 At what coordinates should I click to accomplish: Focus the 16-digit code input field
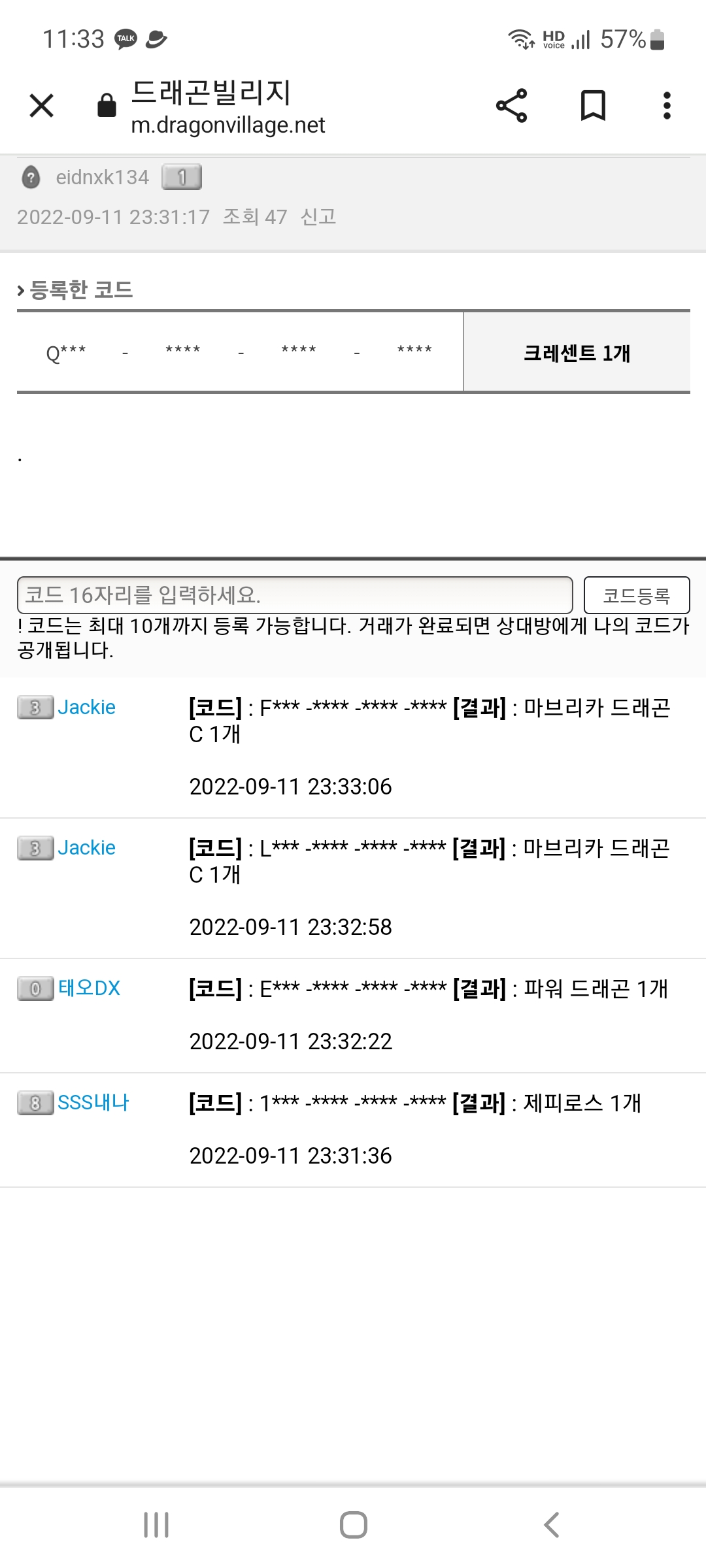294,595
